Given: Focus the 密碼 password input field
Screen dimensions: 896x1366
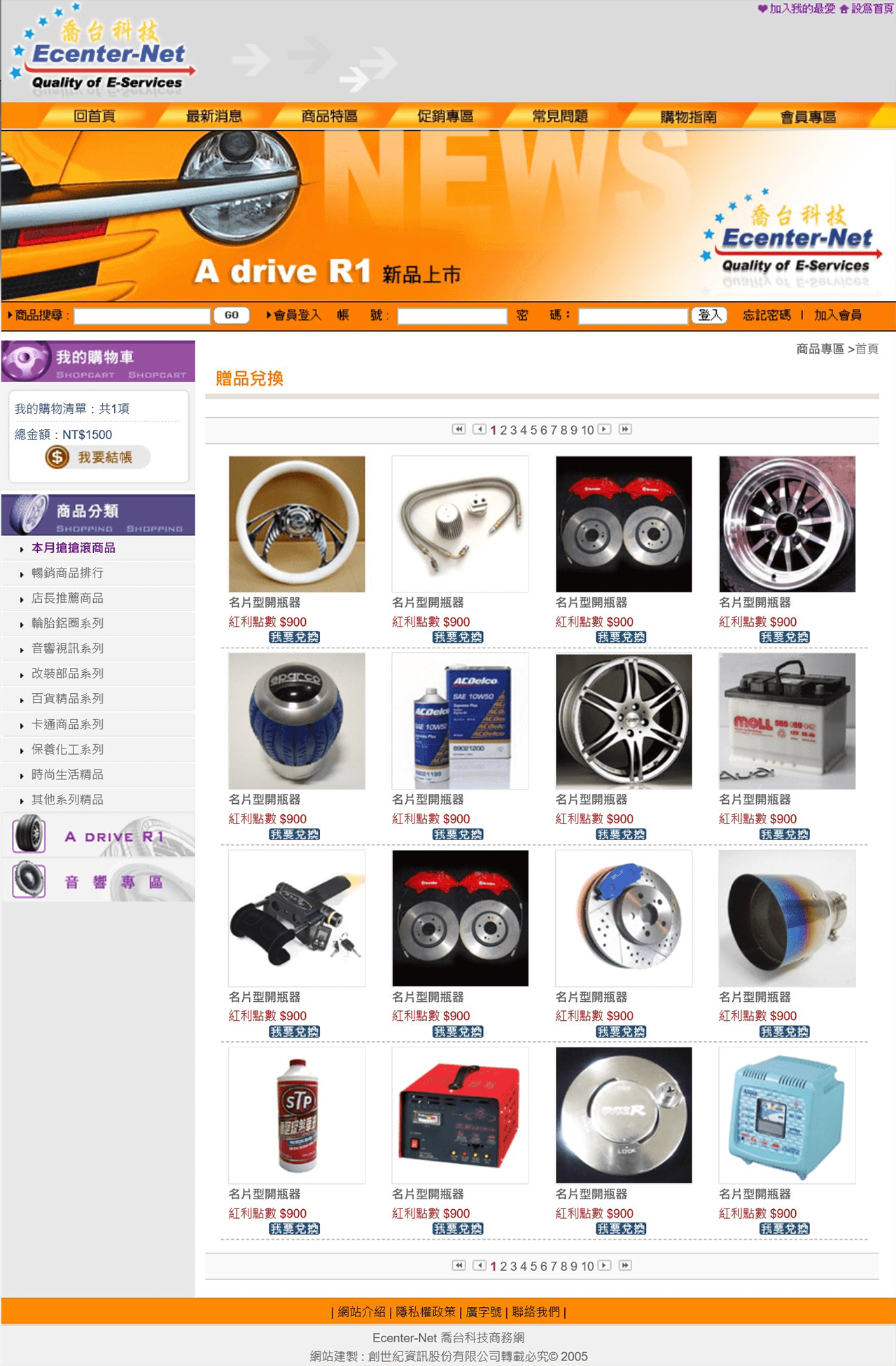Looking at the screenshot, I should pyautogui.click(x=633, y=316).
